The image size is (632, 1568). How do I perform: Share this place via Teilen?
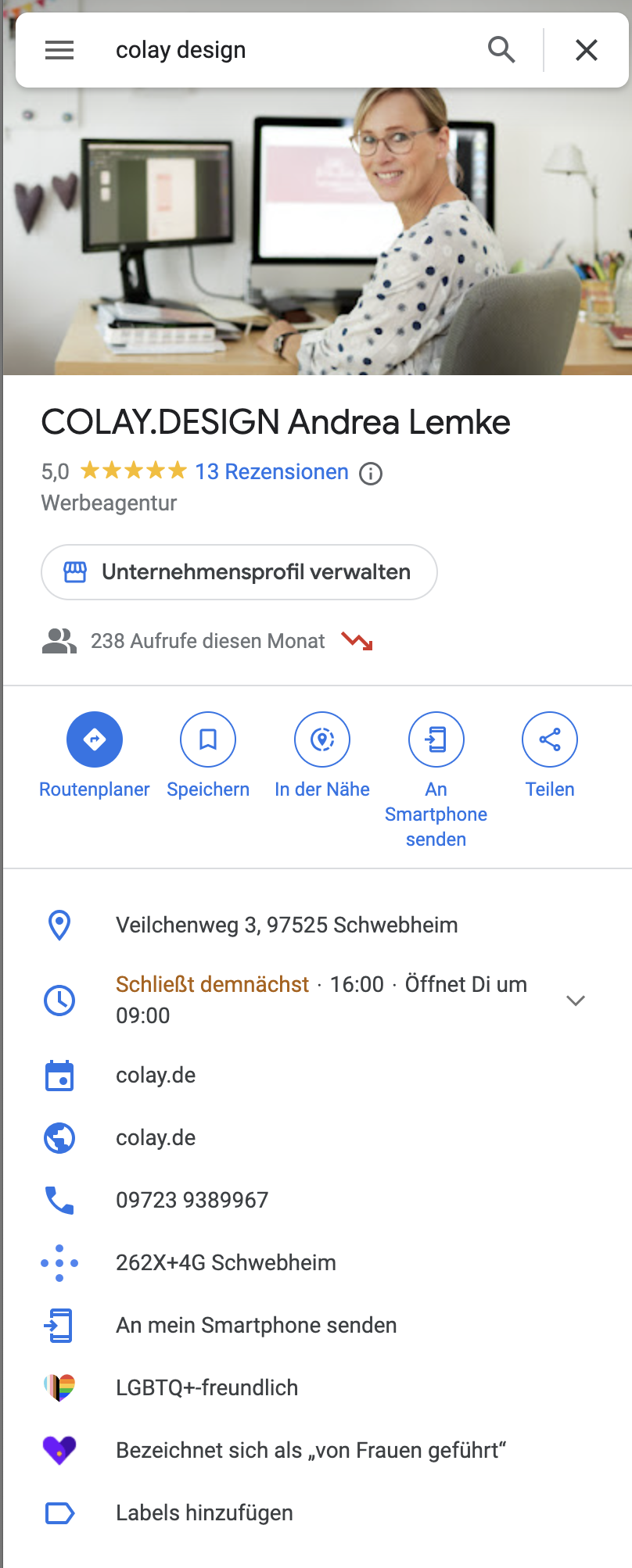coord(550,739)
